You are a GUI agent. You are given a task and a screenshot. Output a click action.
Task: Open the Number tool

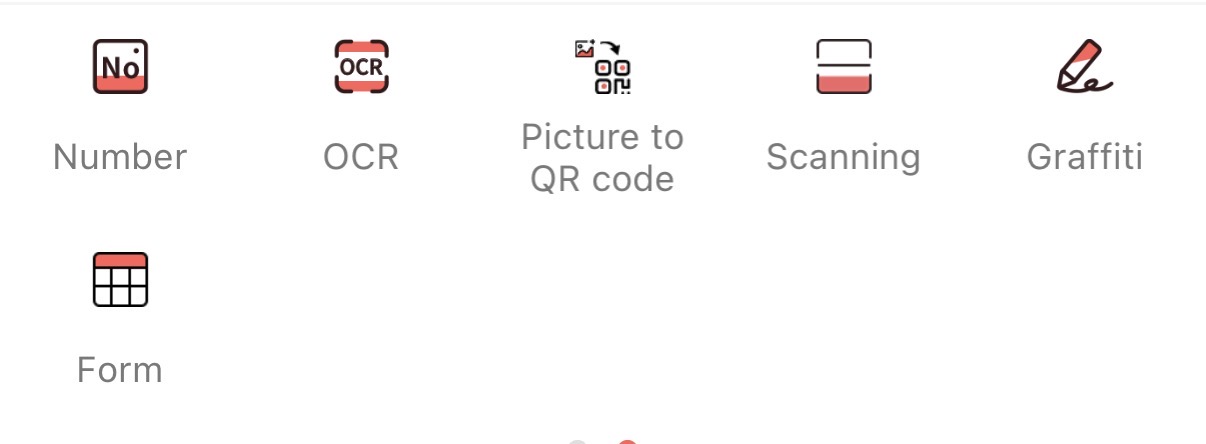[x=120, y=67]
